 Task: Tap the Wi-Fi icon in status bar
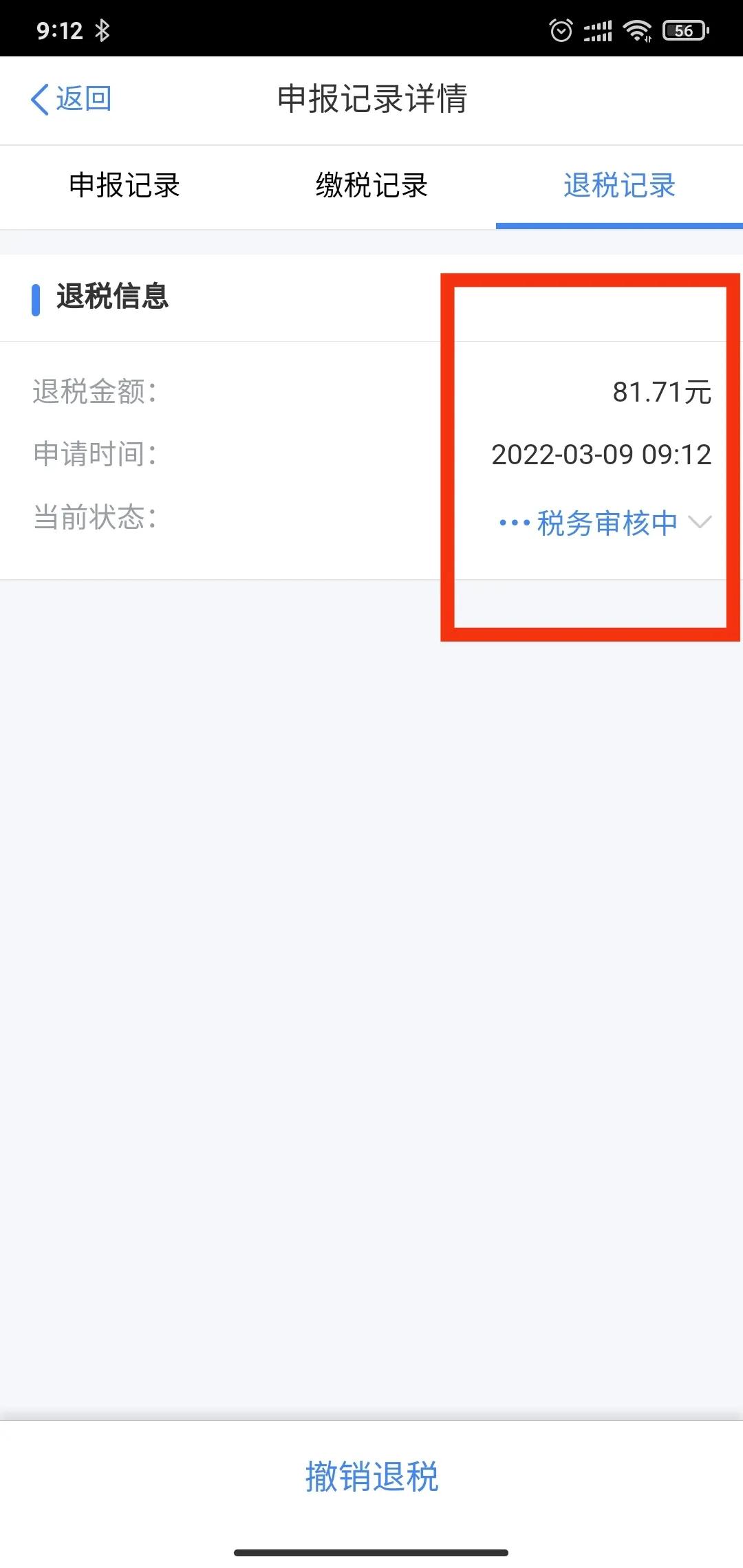636,30
